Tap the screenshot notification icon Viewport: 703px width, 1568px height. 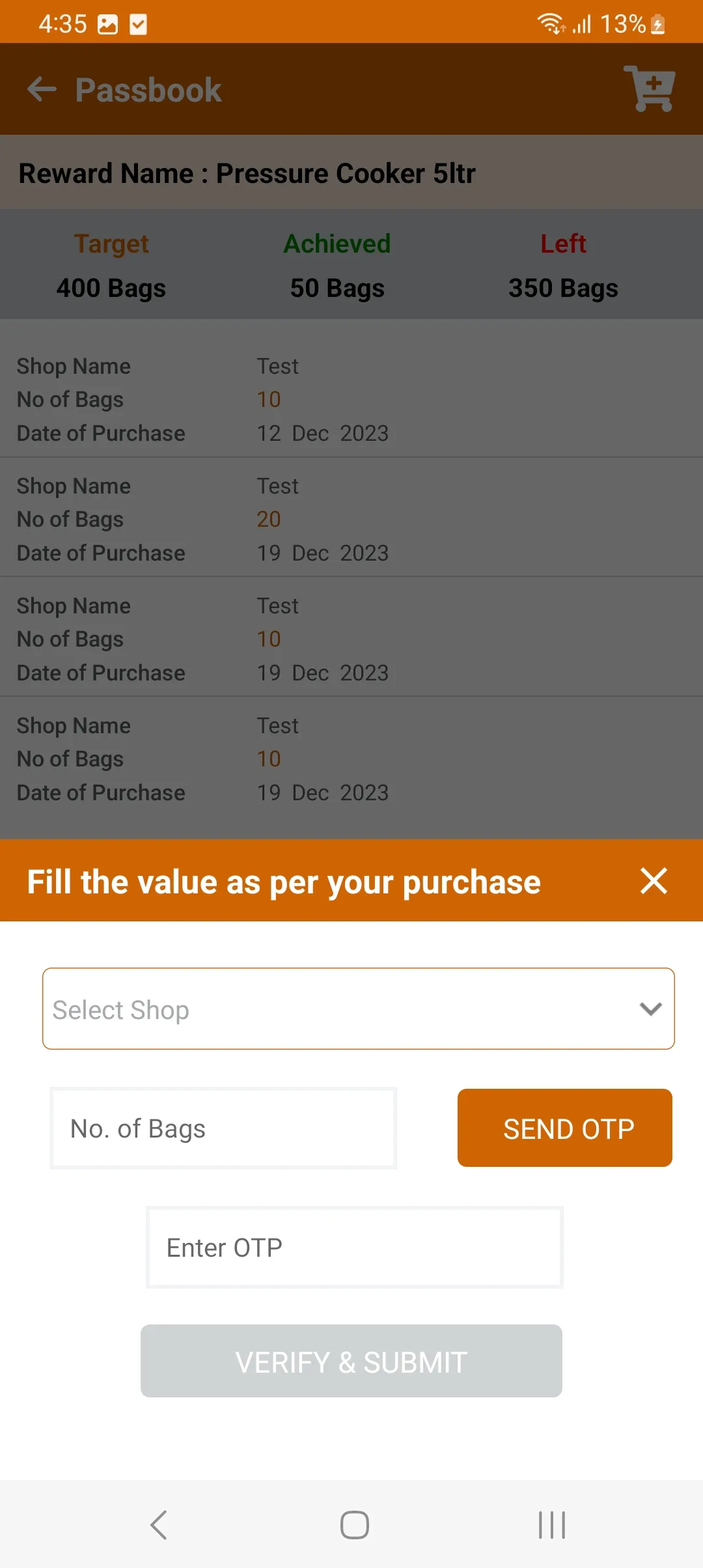[x=107, y=23]
